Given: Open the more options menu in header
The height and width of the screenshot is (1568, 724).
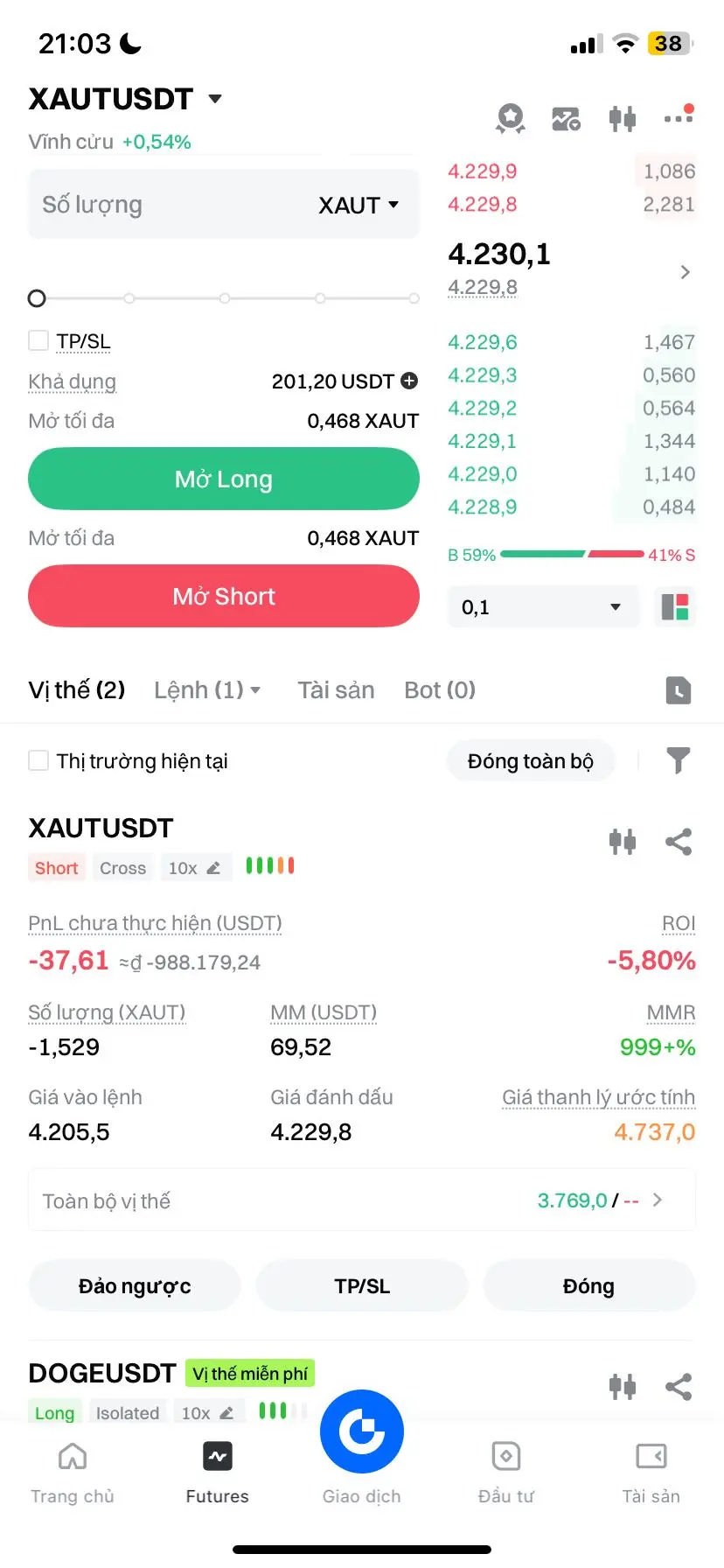Looking at the screenshot, I should [x=679, y=116].
